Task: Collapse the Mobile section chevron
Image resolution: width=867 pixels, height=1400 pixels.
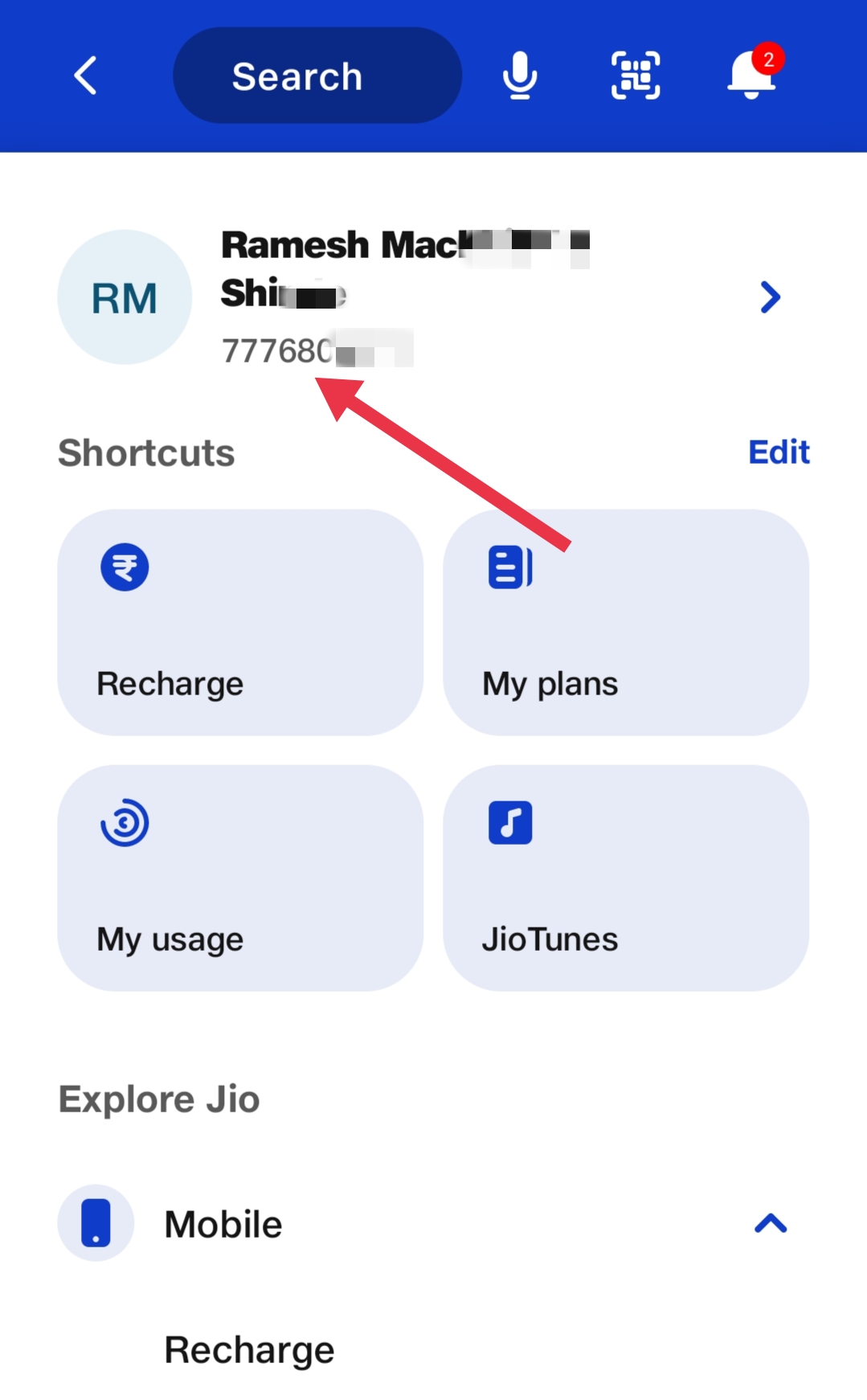Action: [x=769, y=1222]
